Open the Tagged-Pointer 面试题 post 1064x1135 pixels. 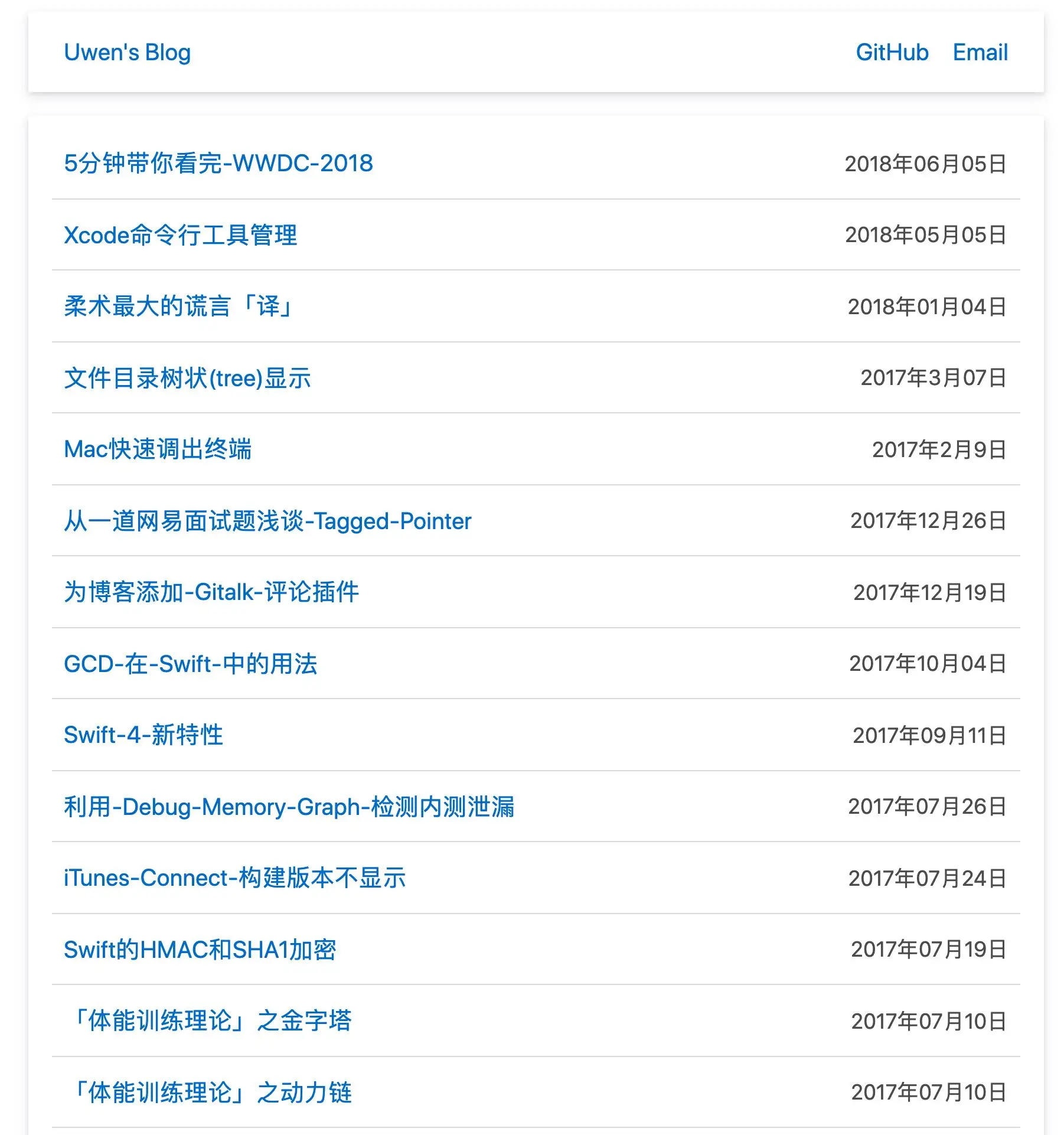coord(267,521)
